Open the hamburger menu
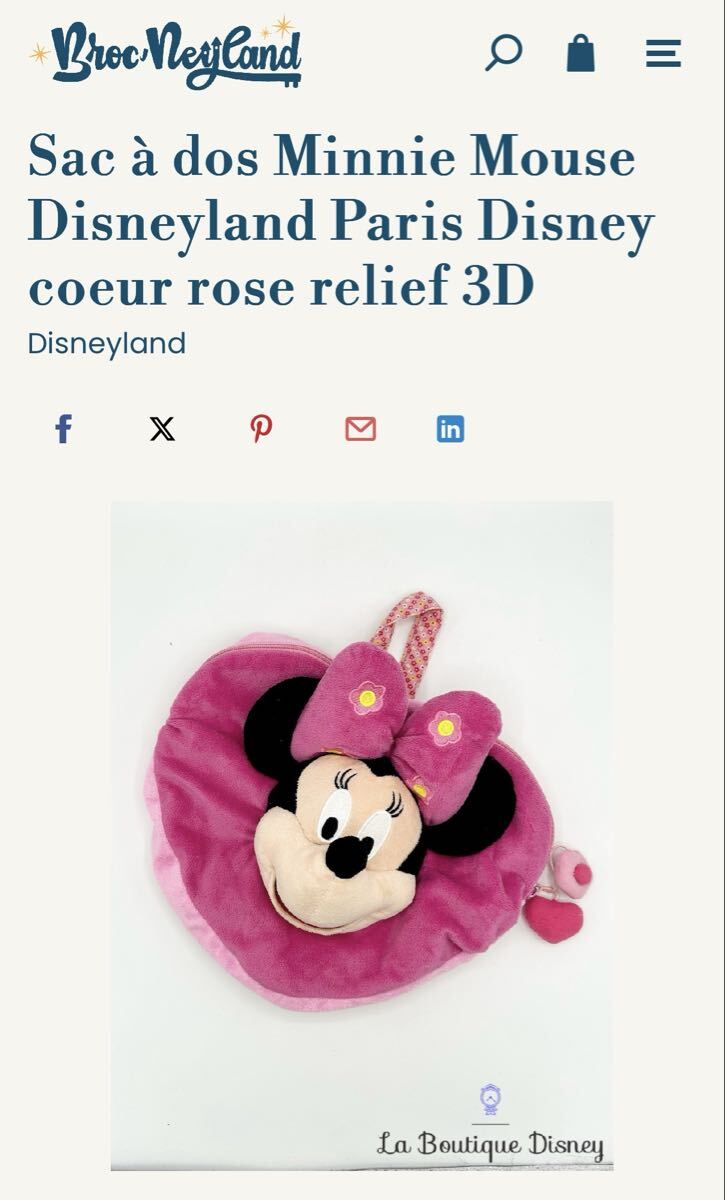Screen dimensions: 725x1200 663,53
